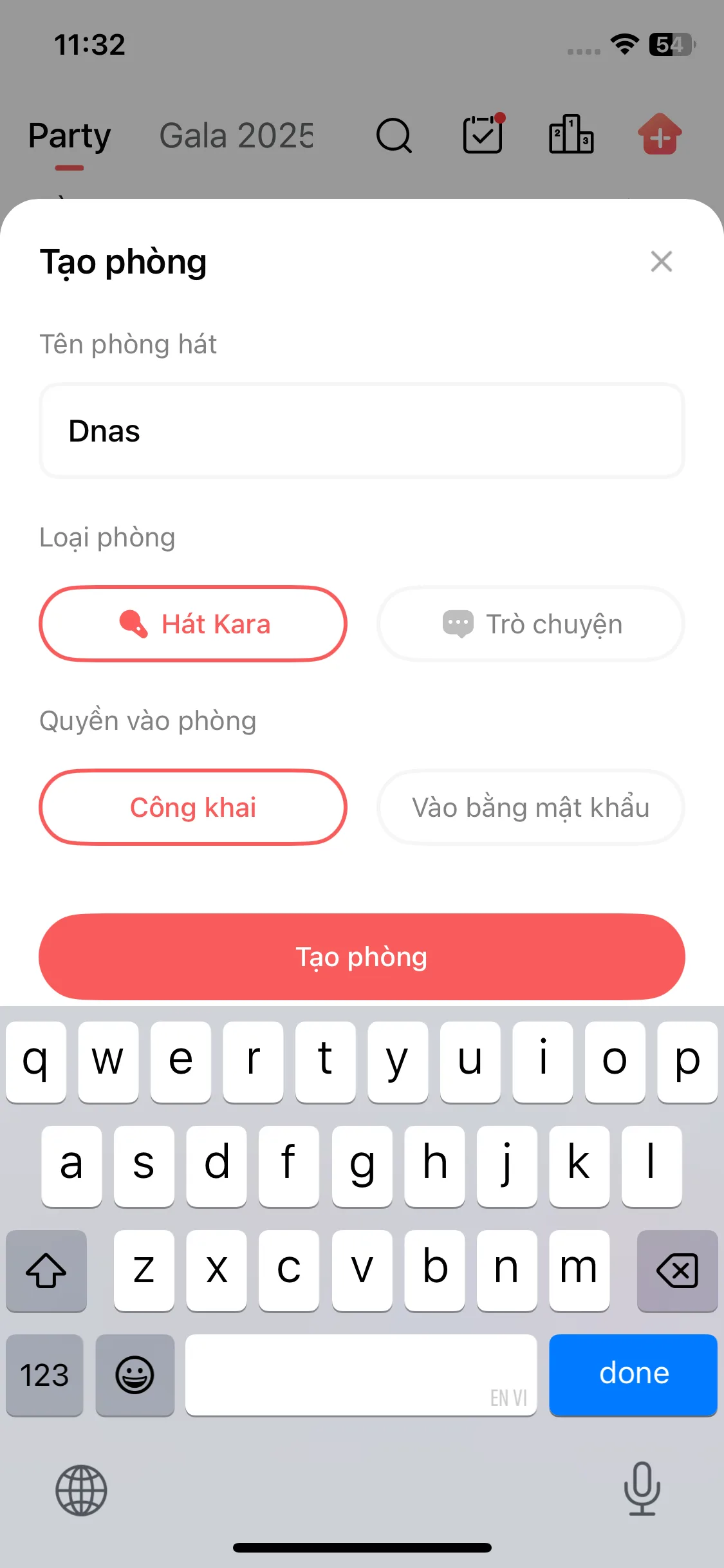Start dictation with microphone icon
This screenshot has height=1568, width=724.
click(642, 1488)
